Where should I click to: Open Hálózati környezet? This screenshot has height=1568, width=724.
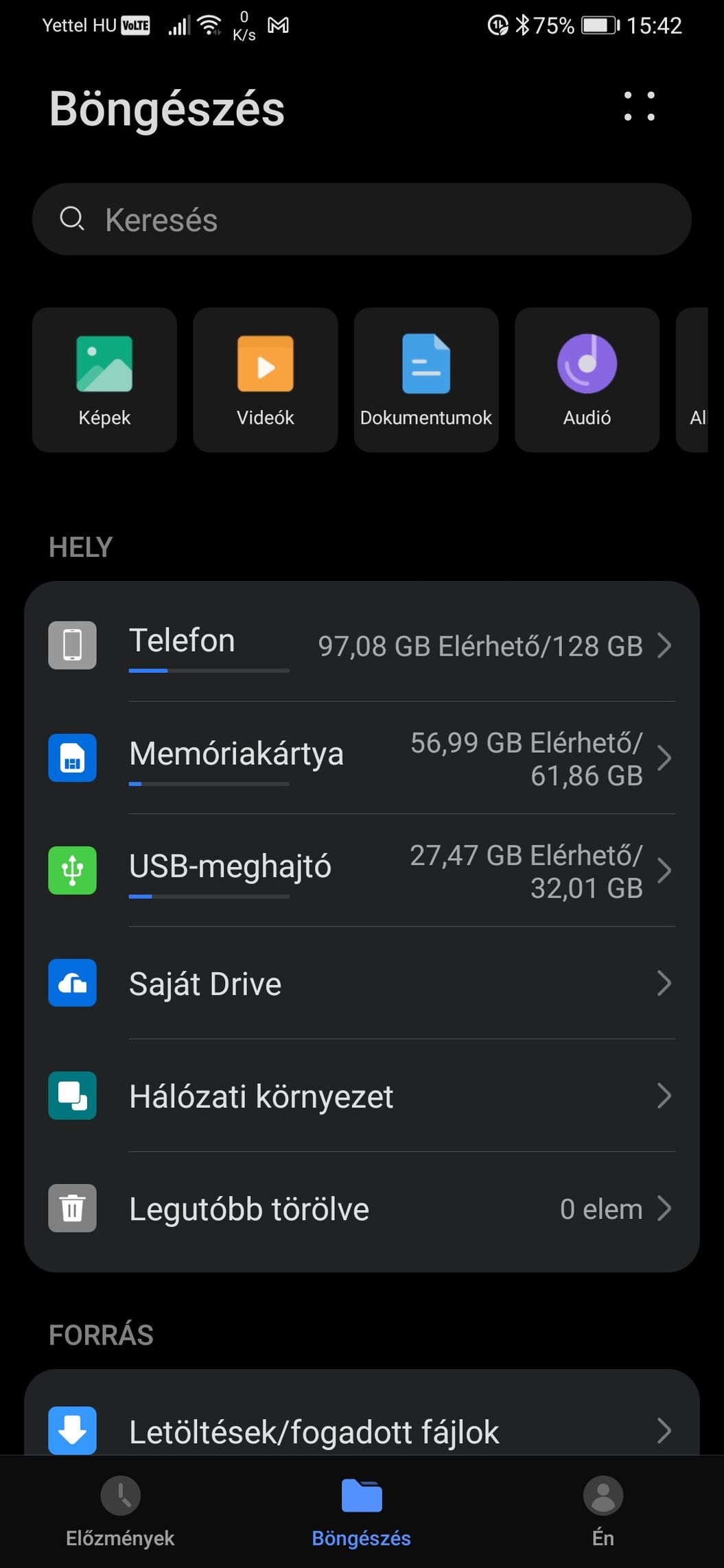click(x=362, y=1095)
